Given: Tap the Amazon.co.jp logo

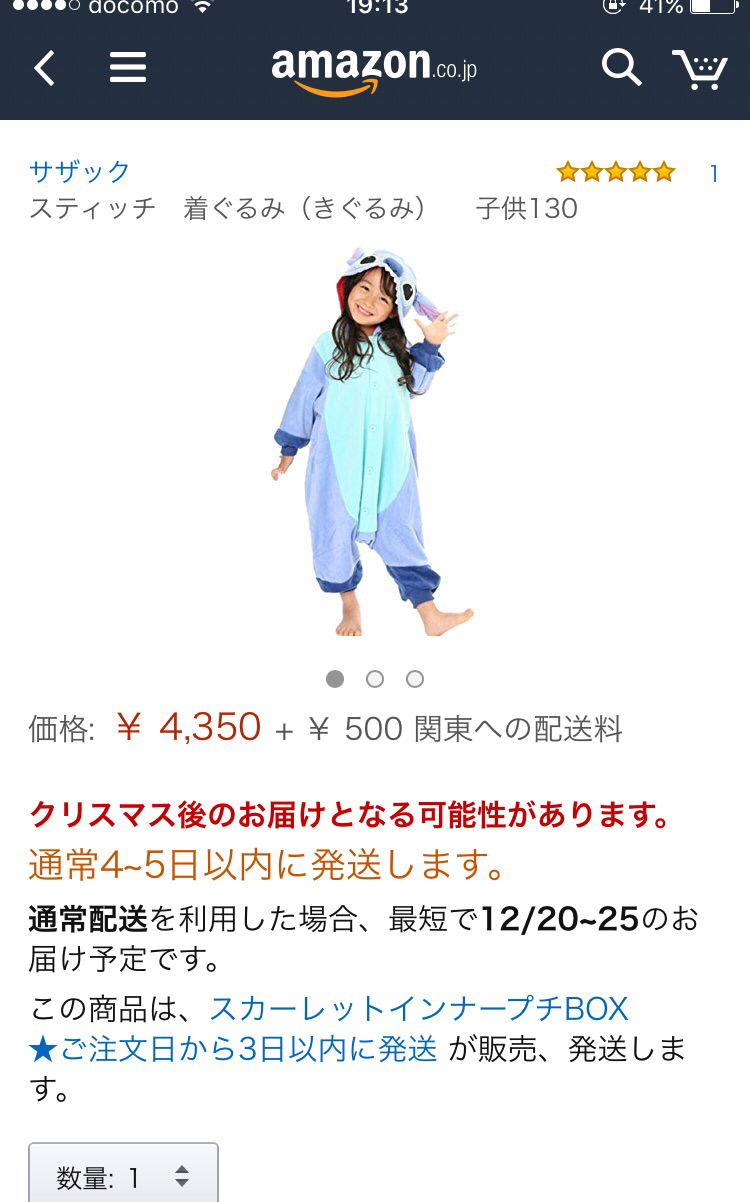Looking at the screenshot, I should (374, 68).
